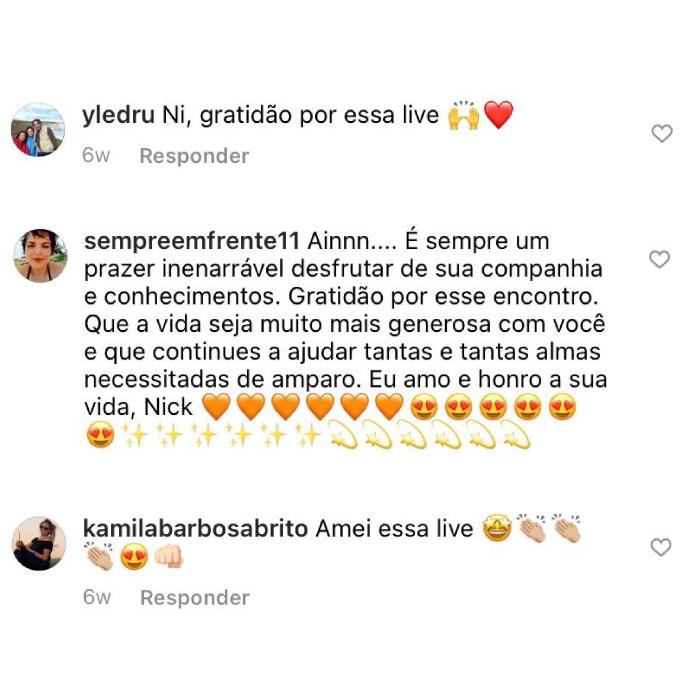Viewport: 700px width, 700px height.
Task: Open sempreemfrente11's profile picture
Action: pos(39,256)
